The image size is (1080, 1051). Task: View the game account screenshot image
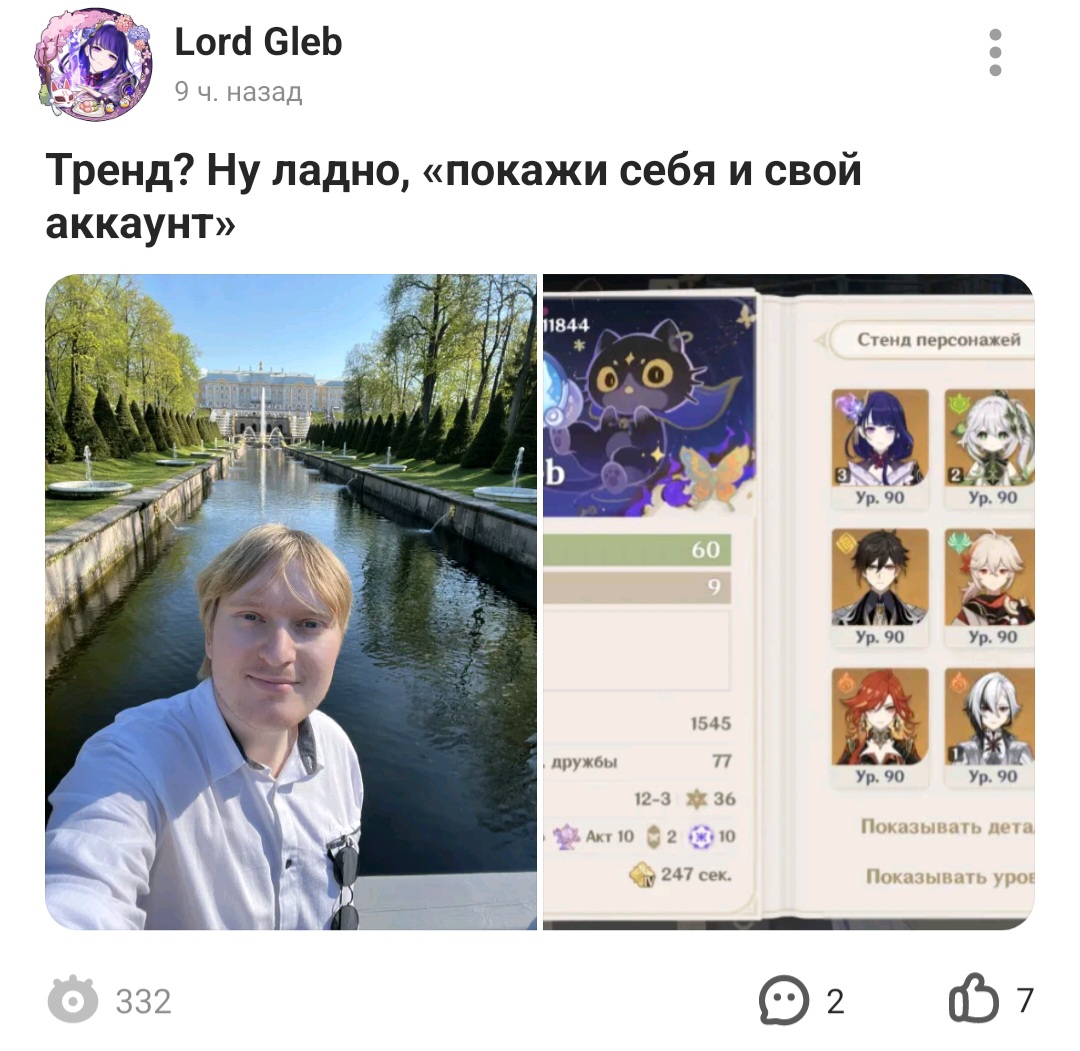tap(788, 602)
